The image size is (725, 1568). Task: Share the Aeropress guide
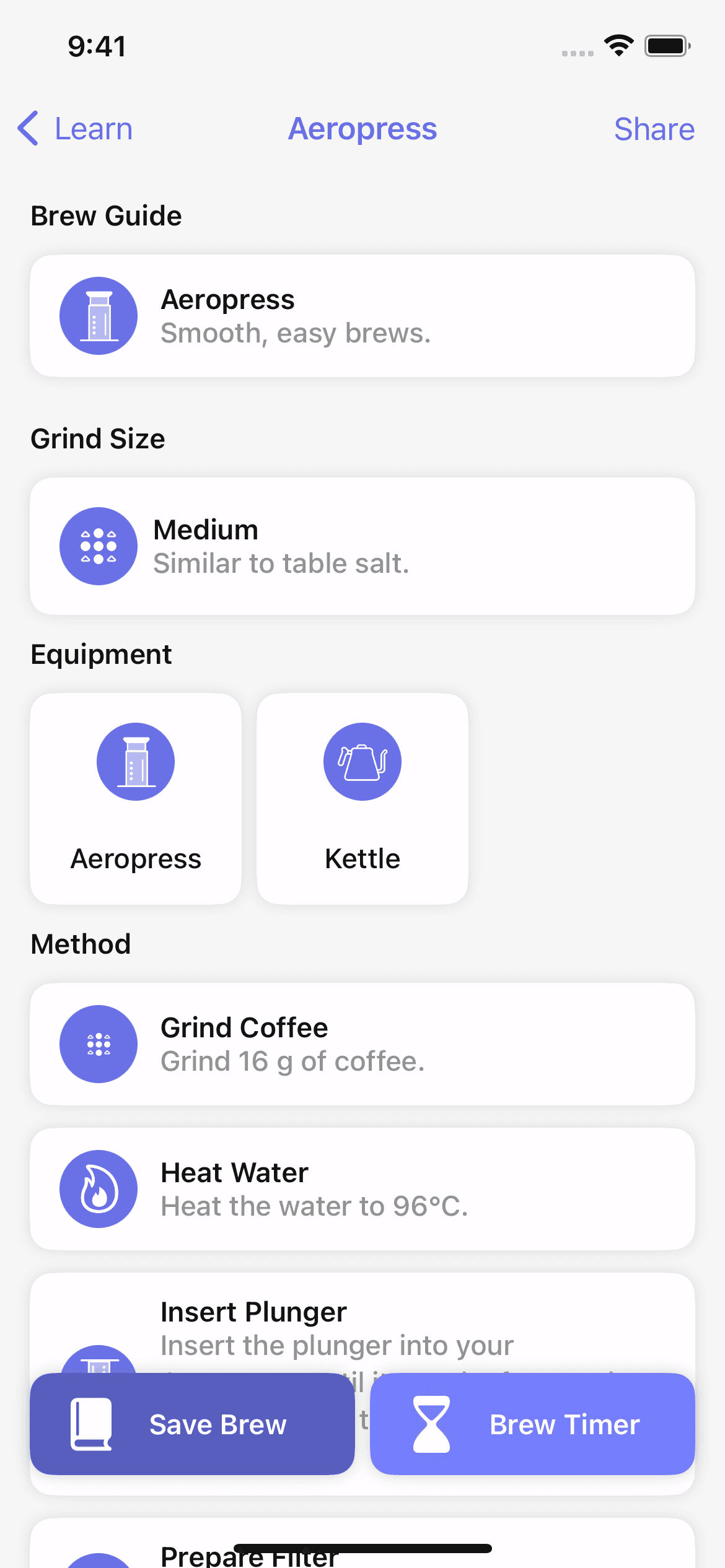[x=654, y=129]
